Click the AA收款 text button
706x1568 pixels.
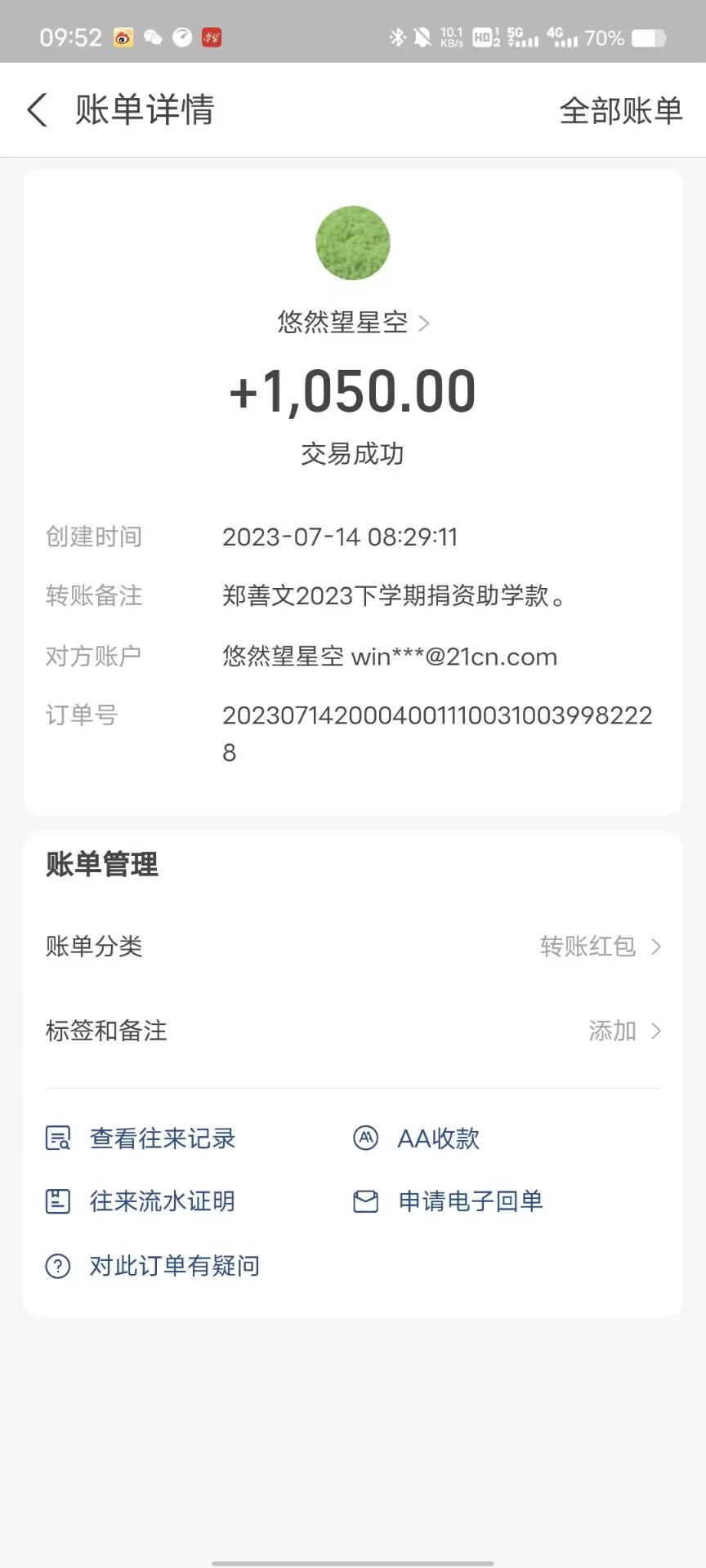[x=438, y=1137]
